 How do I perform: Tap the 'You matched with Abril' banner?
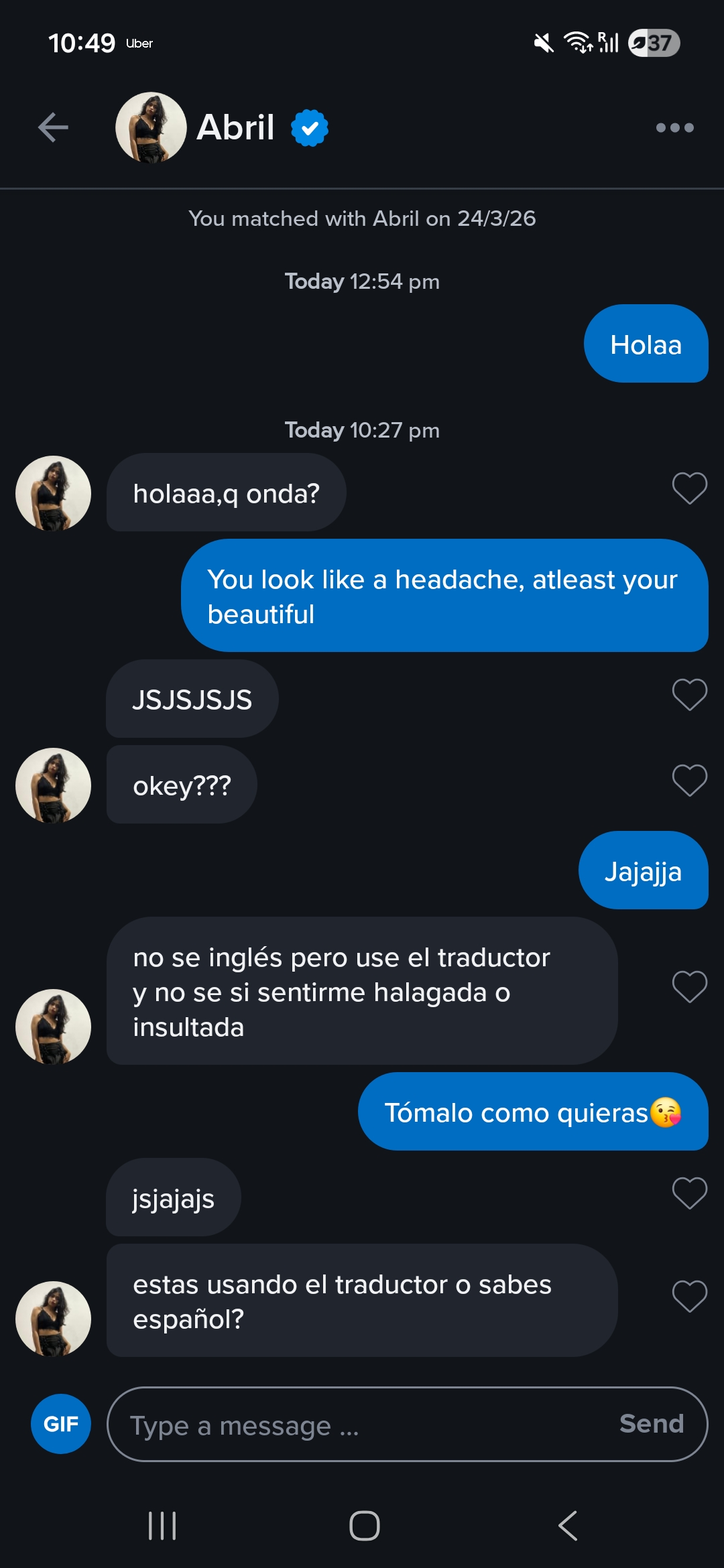click(362, 218)
